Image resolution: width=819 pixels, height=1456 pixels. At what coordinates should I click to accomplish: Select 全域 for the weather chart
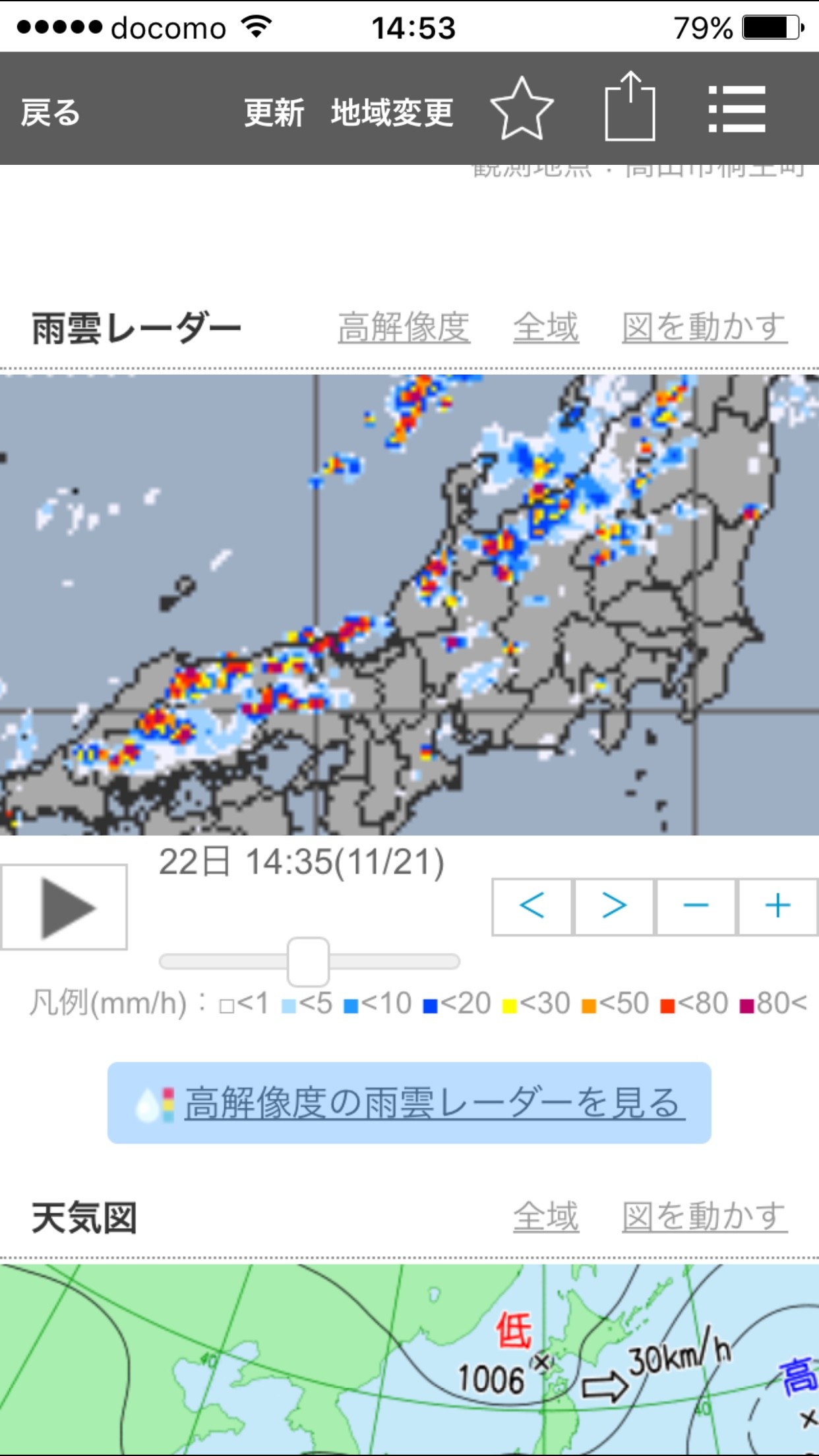tap(546, 1216)
